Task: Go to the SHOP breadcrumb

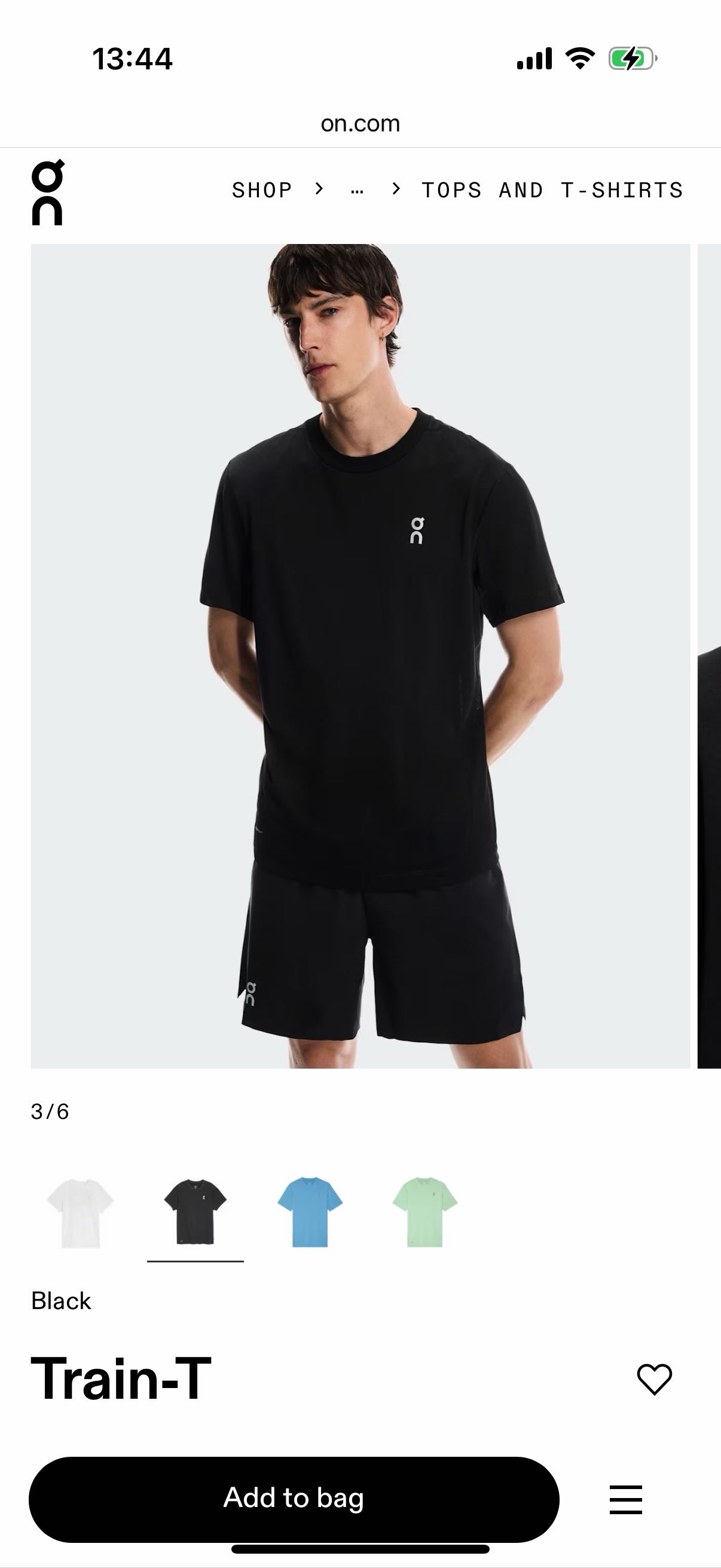Action: (262, 190)
